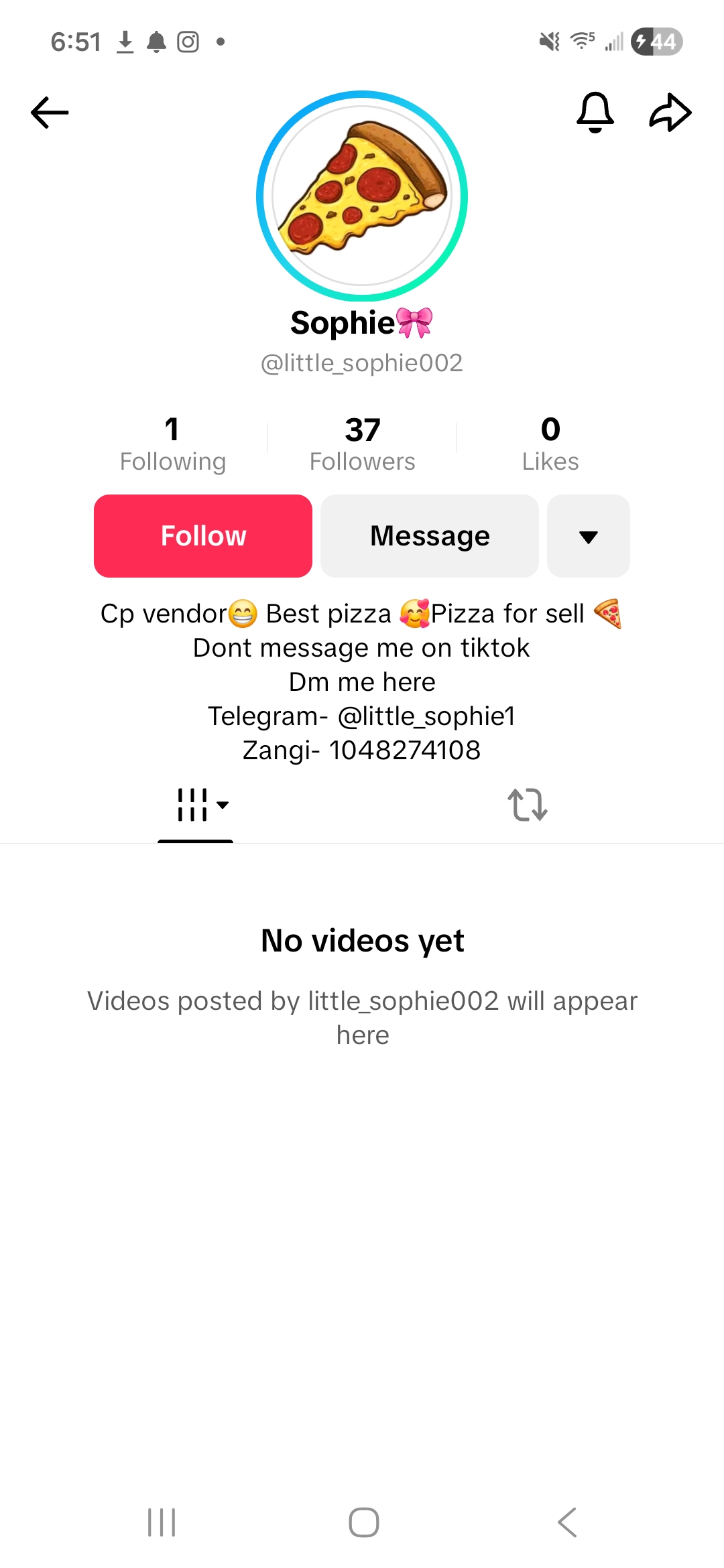724x1568 pixels.
Task: View Sophie's profile picture
Action: 362,194
